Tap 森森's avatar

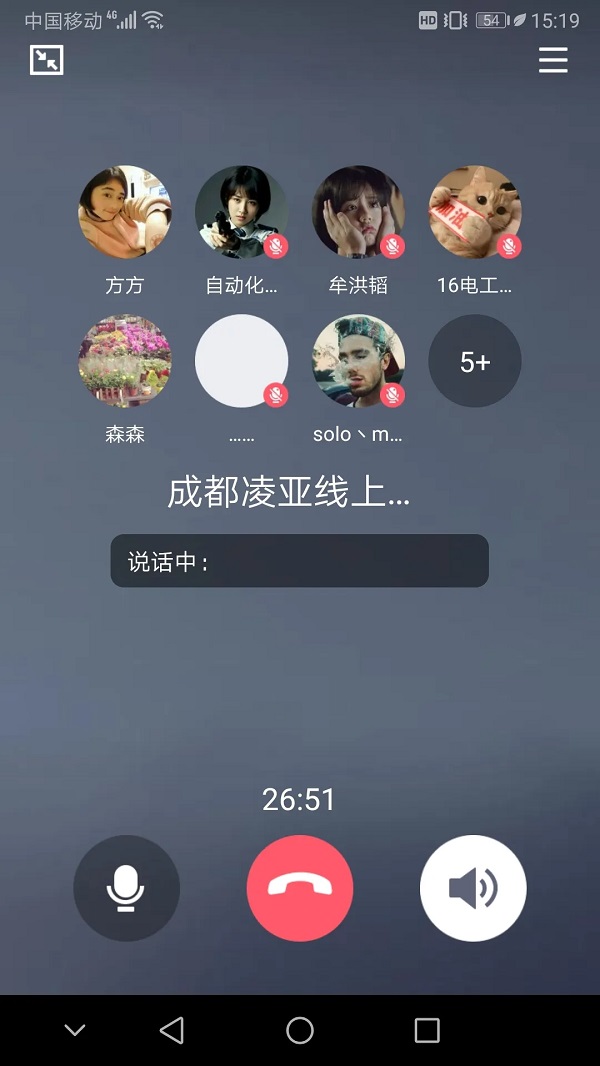pyautogui.click(x=125, y=361)
